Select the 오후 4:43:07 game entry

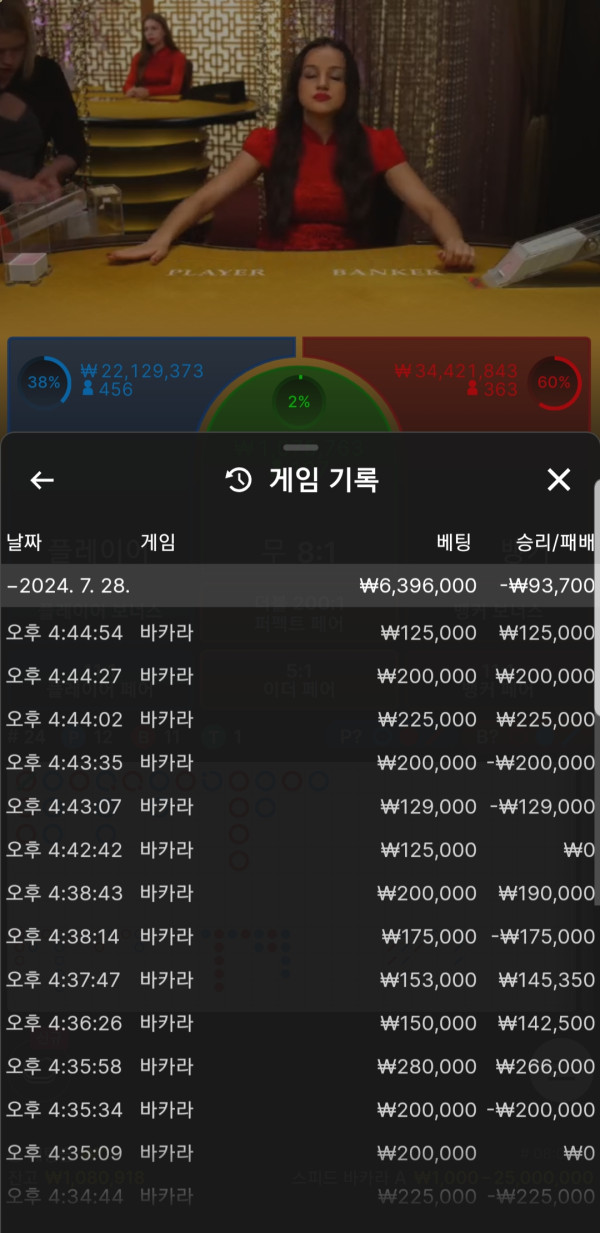point(300,806)
